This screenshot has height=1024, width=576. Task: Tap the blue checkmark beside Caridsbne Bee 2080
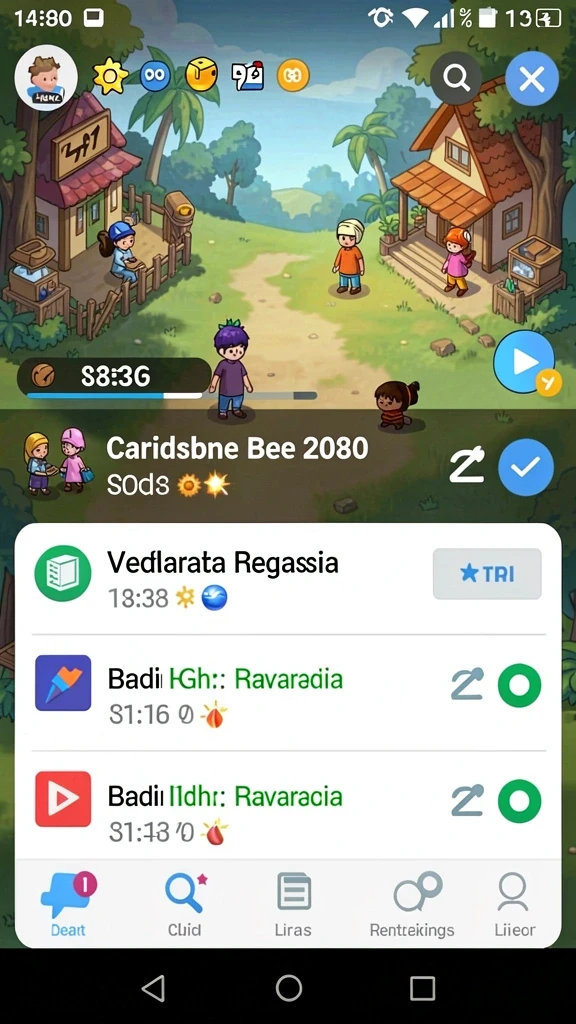tap(526, 466)
